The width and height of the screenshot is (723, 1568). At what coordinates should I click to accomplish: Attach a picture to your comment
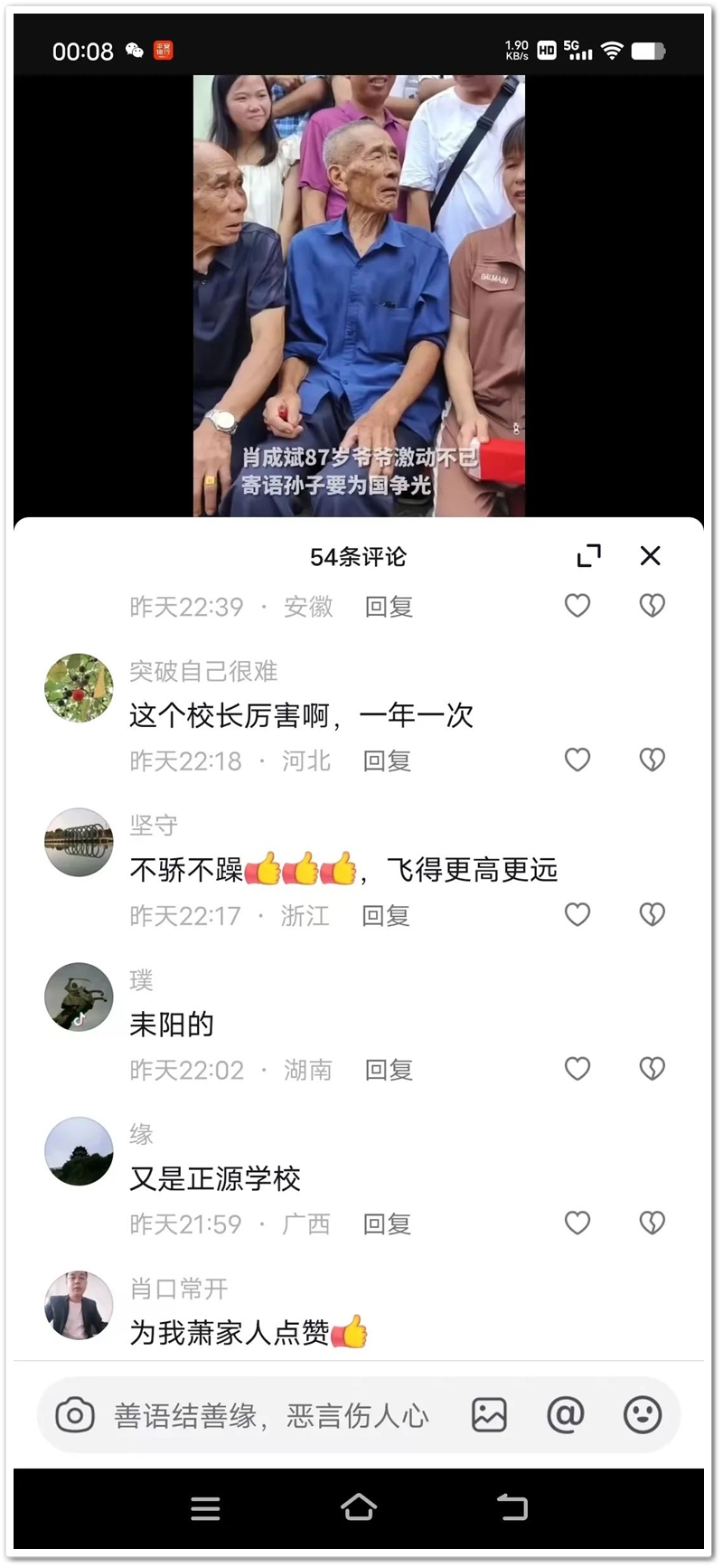coord(489,1415)
